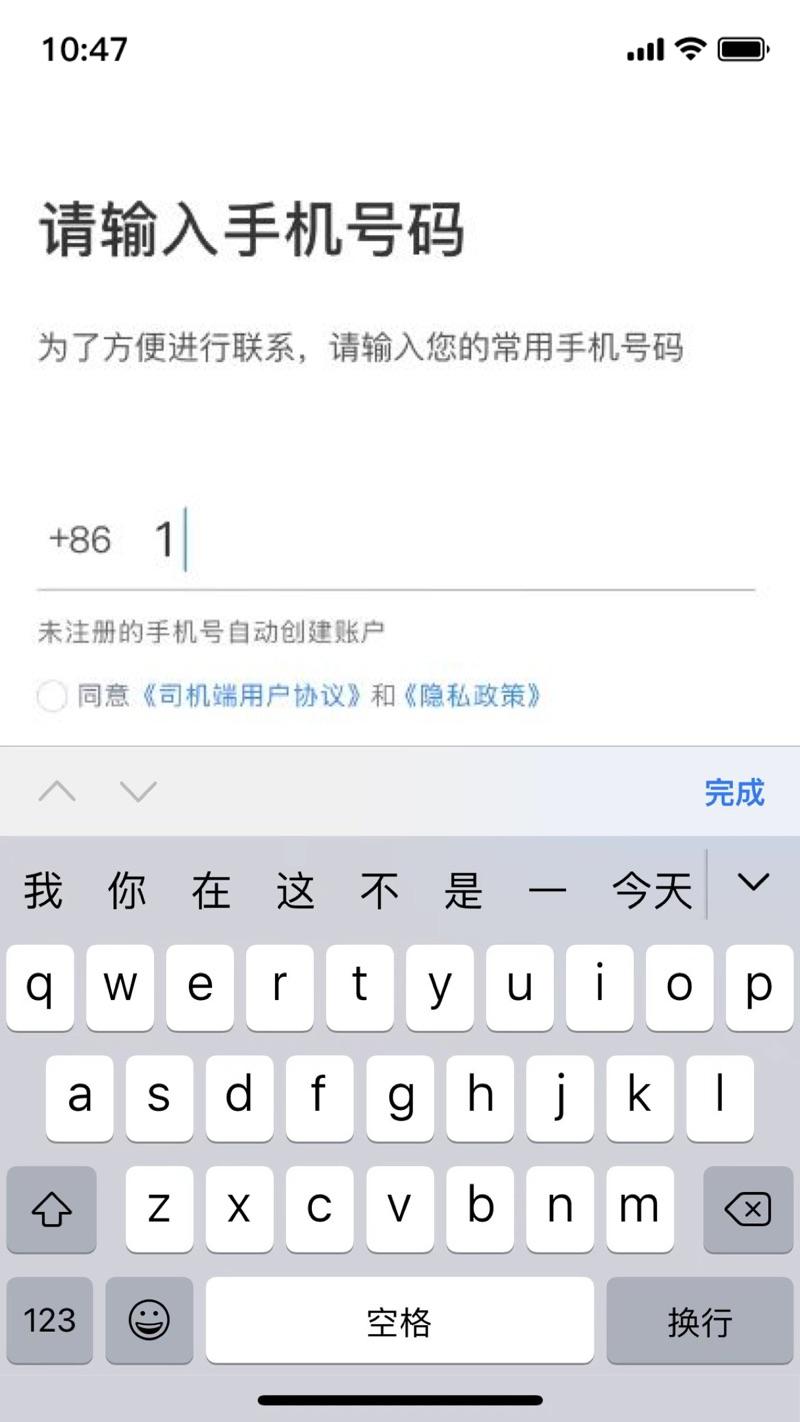The image size is (800, 1422).
Task: Move to the previous field with the up arrow
Action: tap(57, 792)
